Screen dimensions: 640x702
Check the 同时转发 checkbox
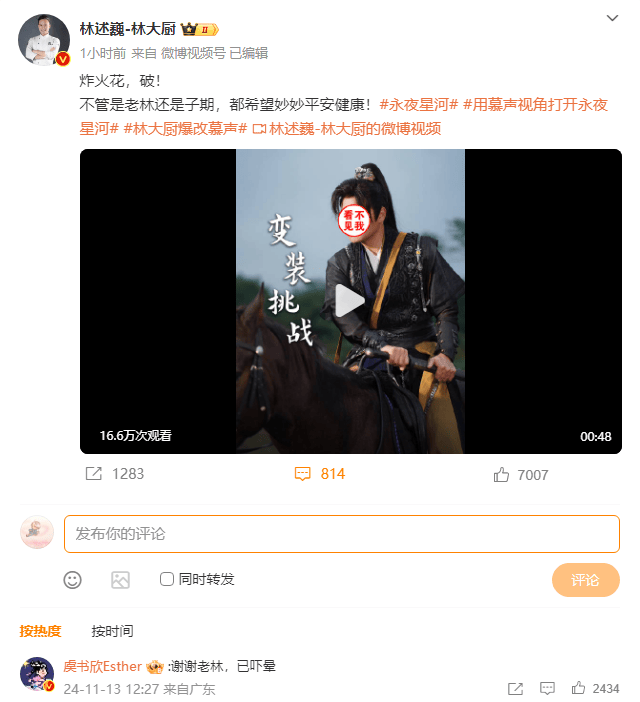[167, 579]
